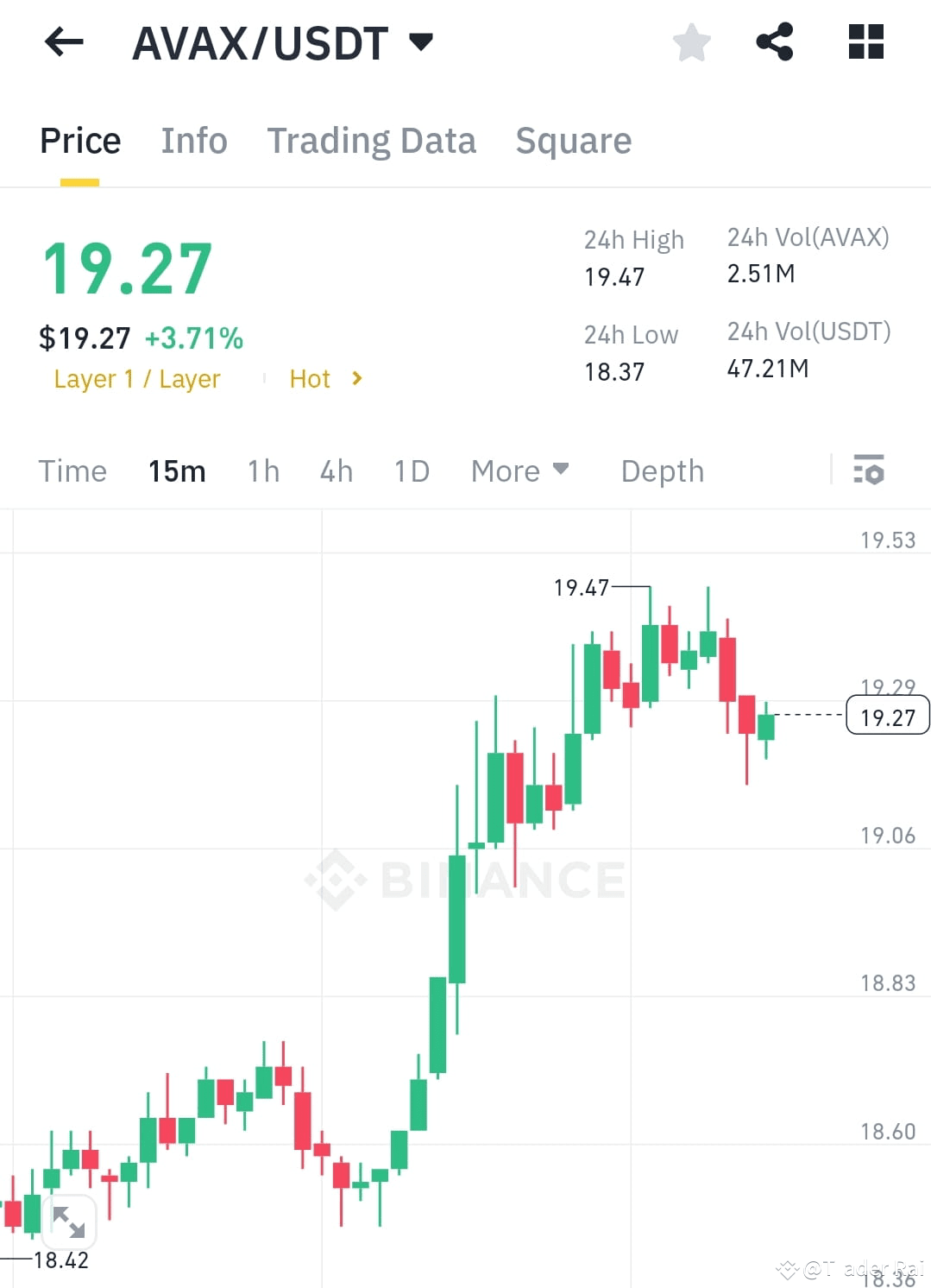The image size is (931, 1288).
Task: Open the Layer 1 / Layer link
Action: (136, 378)
